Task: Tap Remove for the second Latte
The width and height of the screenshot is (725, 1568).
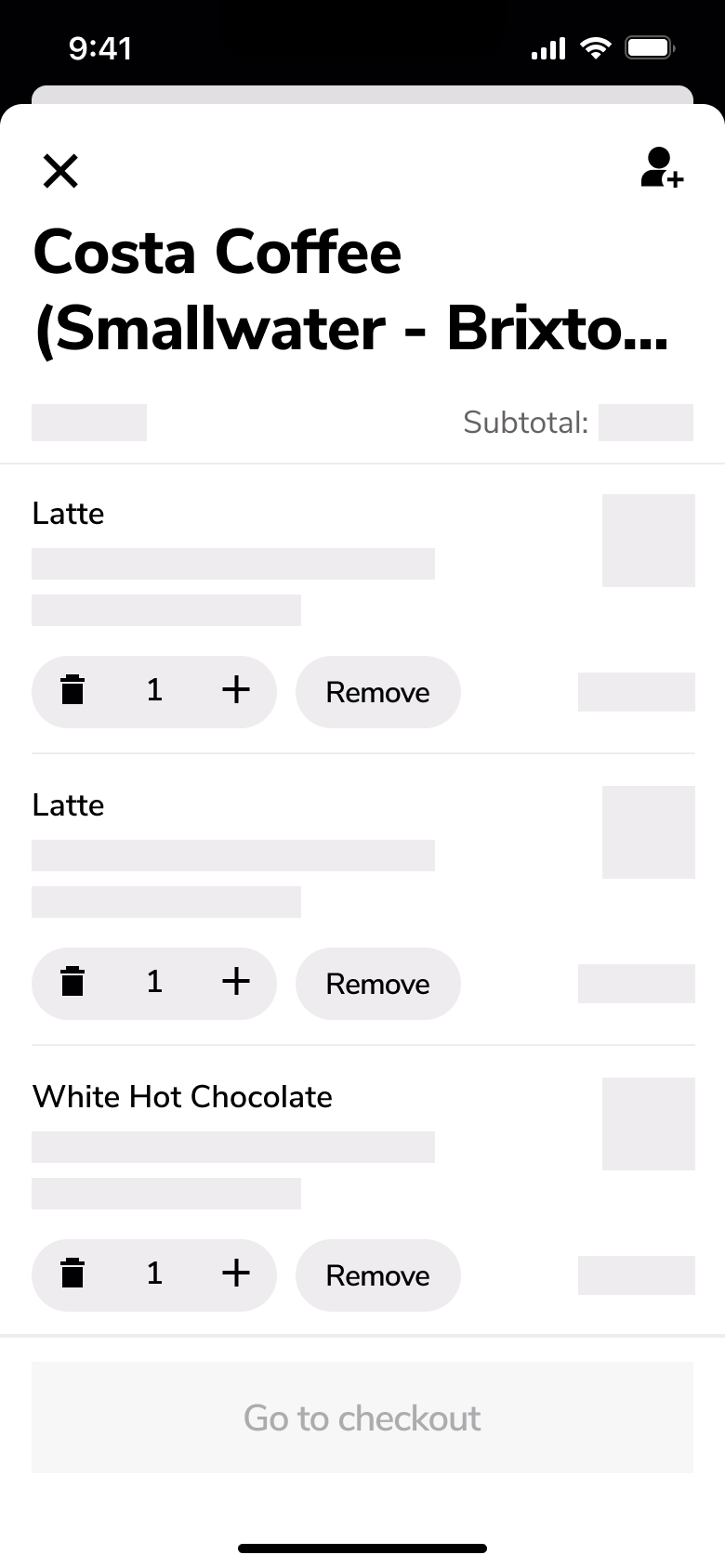Action: 377,984
